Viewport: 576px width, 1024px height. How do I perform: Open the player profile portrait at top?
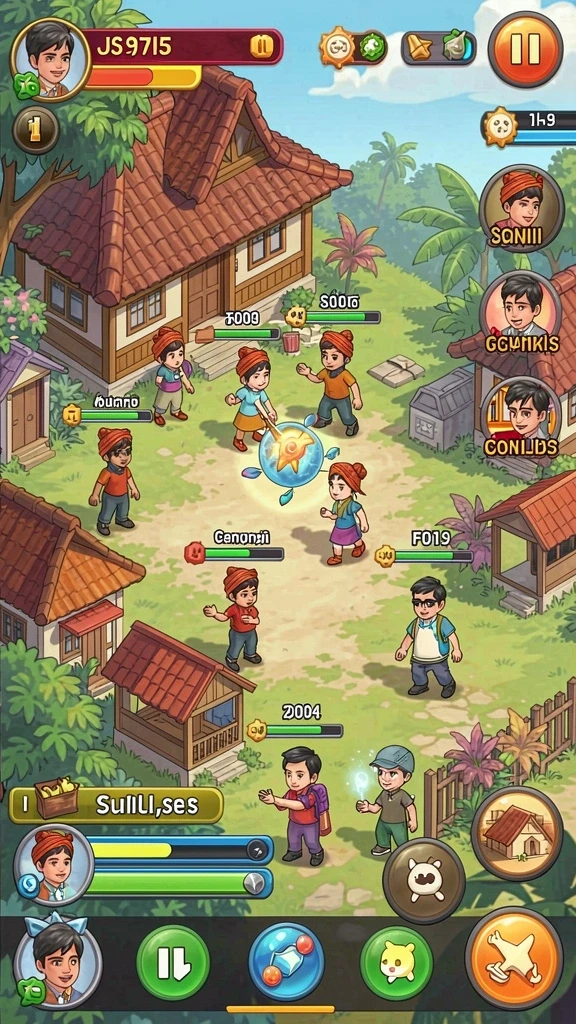click(50, 59)
